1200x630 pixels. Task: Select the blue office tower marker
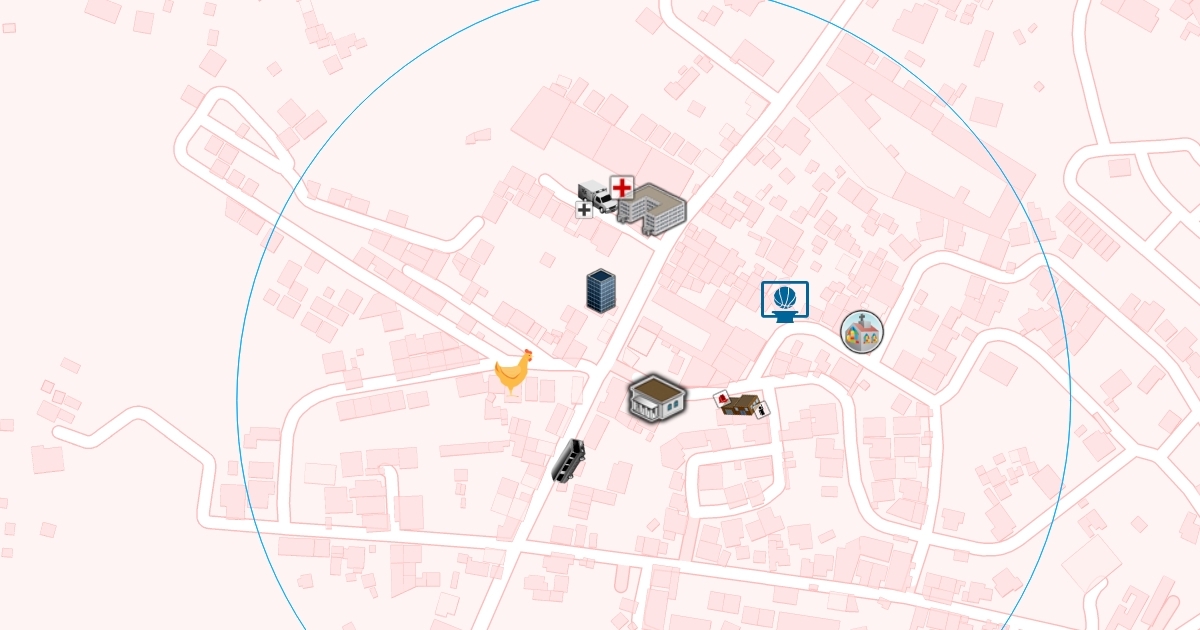pyautogui.click(x=600, y=291)
